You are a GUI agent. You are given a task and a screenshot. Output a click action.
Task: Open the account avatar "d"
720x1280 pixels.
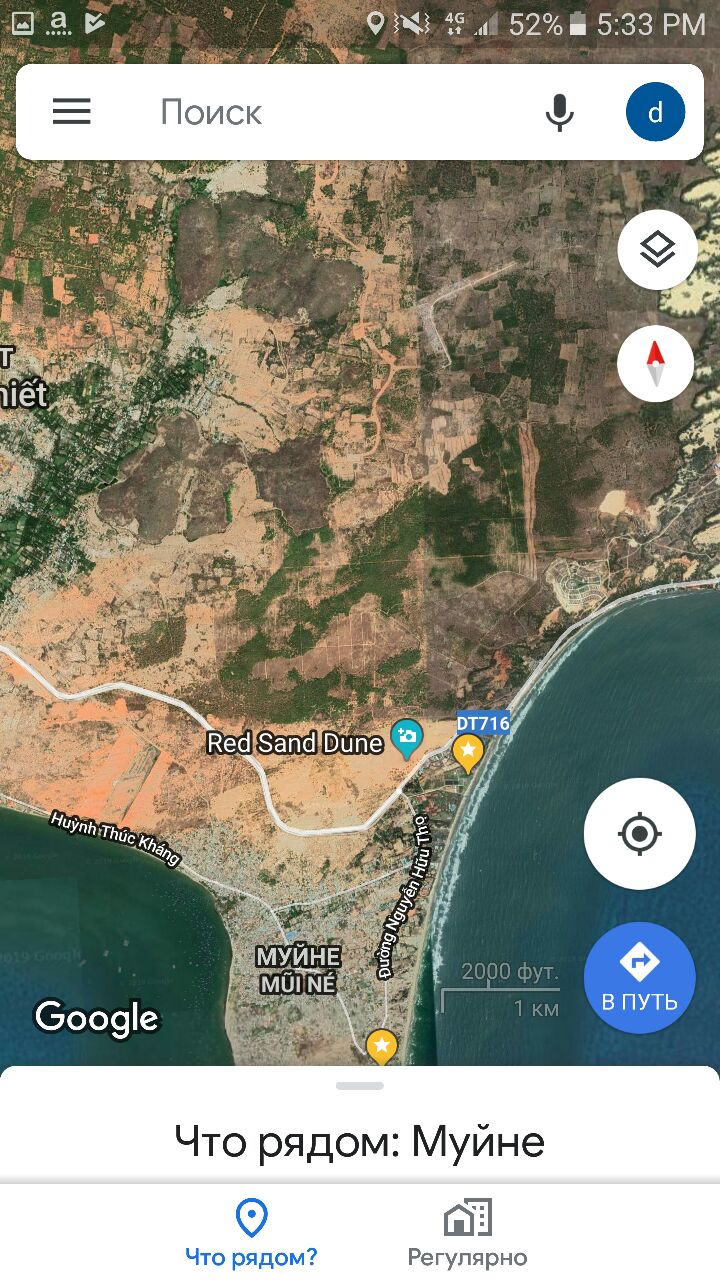pyautogui.click(x=655, y=112)
